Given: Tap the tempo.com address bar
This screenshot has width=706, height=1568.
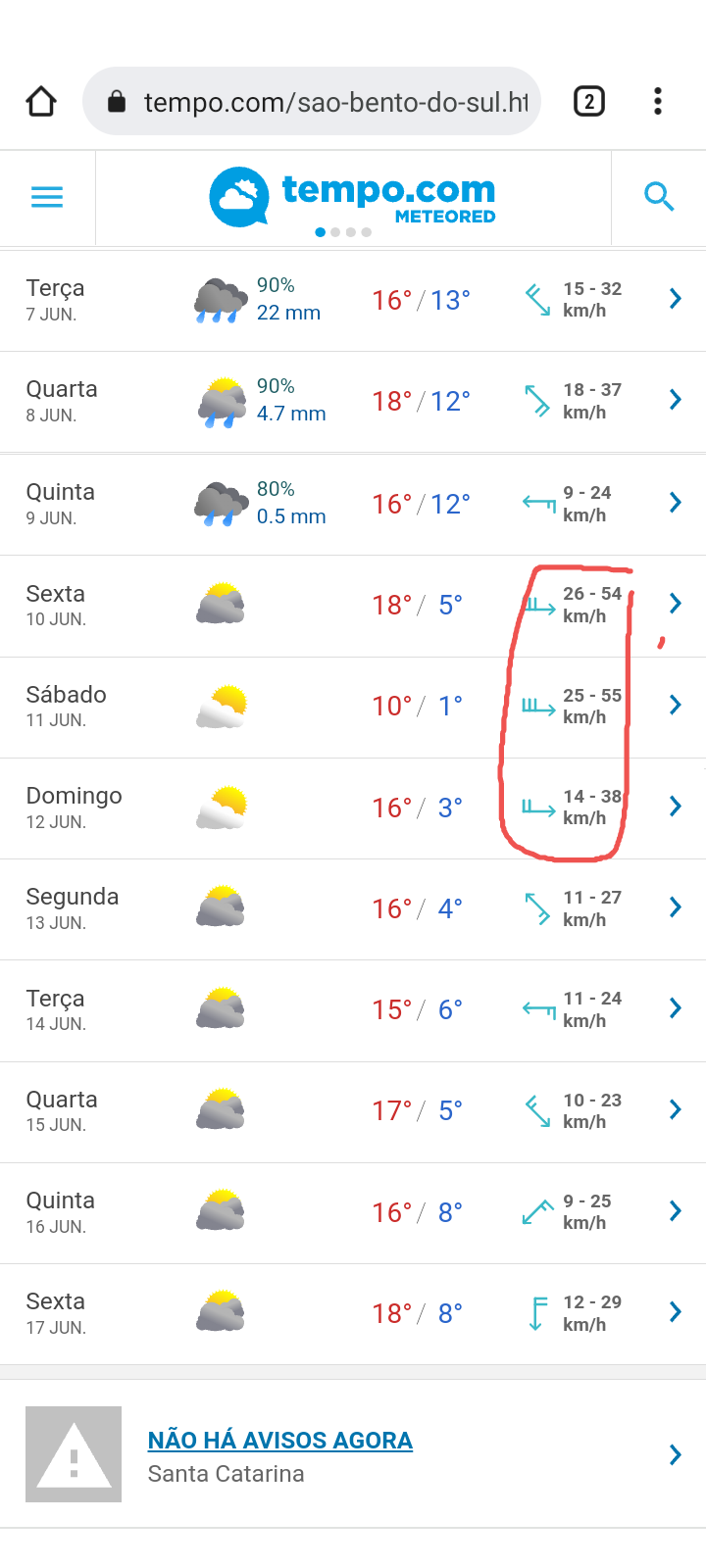Looking at the screenshot, I should (x=324, y=102).
